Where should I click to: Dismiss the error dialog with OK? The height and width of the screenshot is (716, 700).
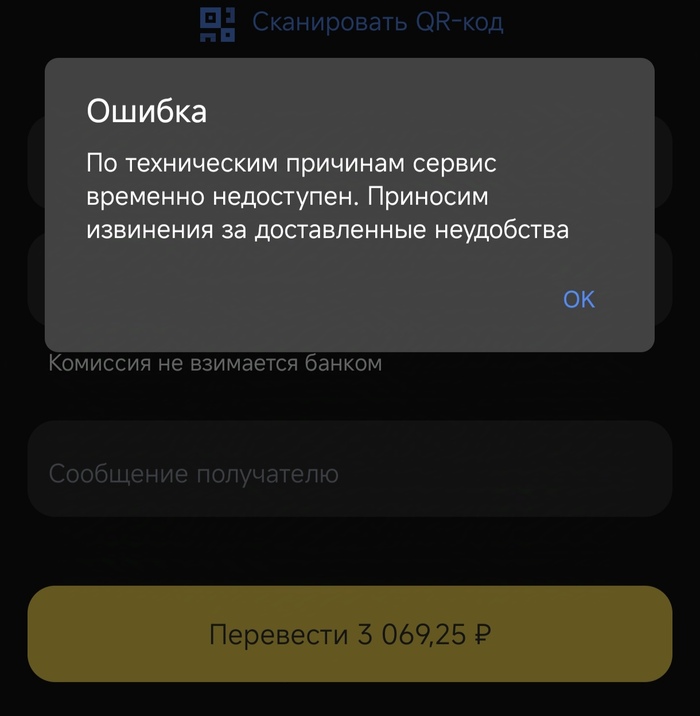tap(579, 299)
